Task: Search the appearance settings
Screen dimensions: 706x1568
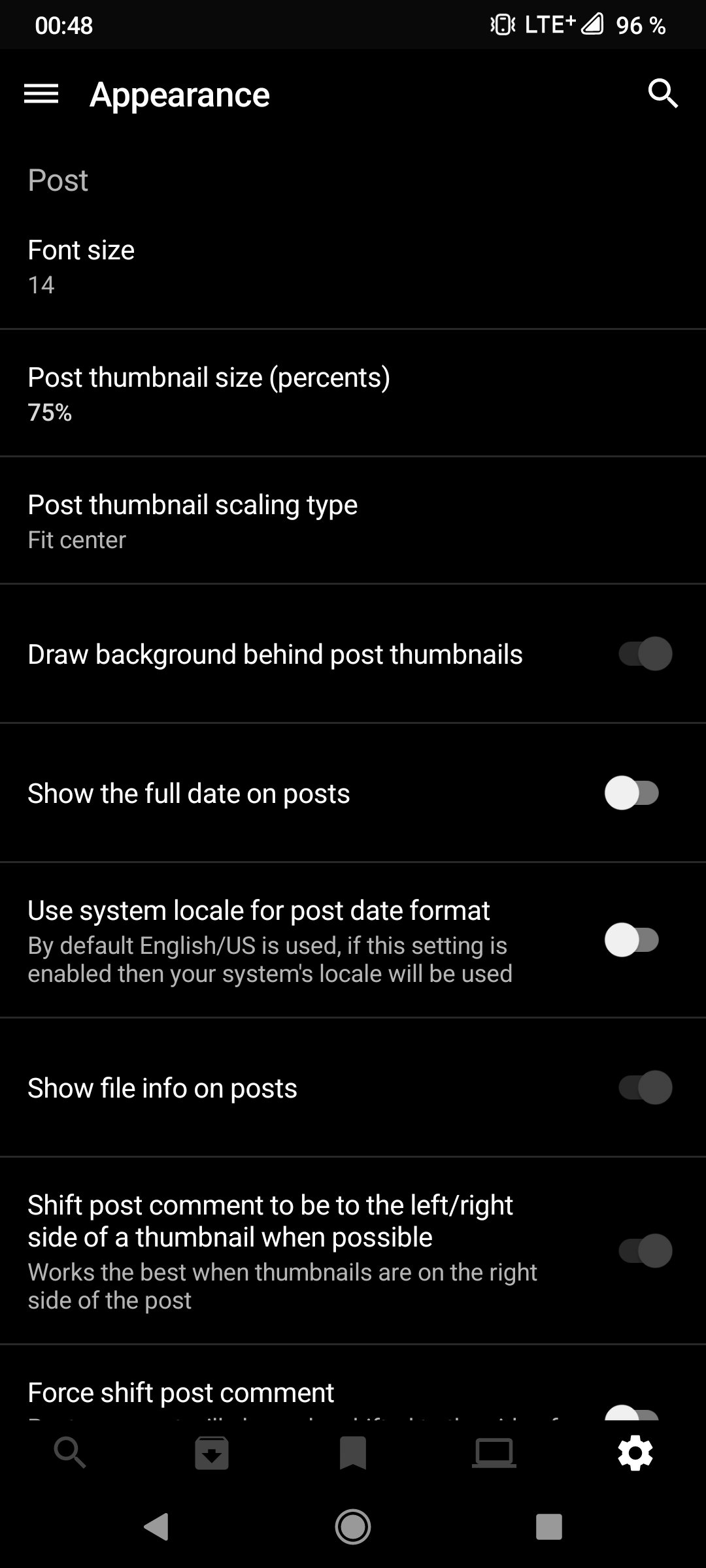Action: 663,94
